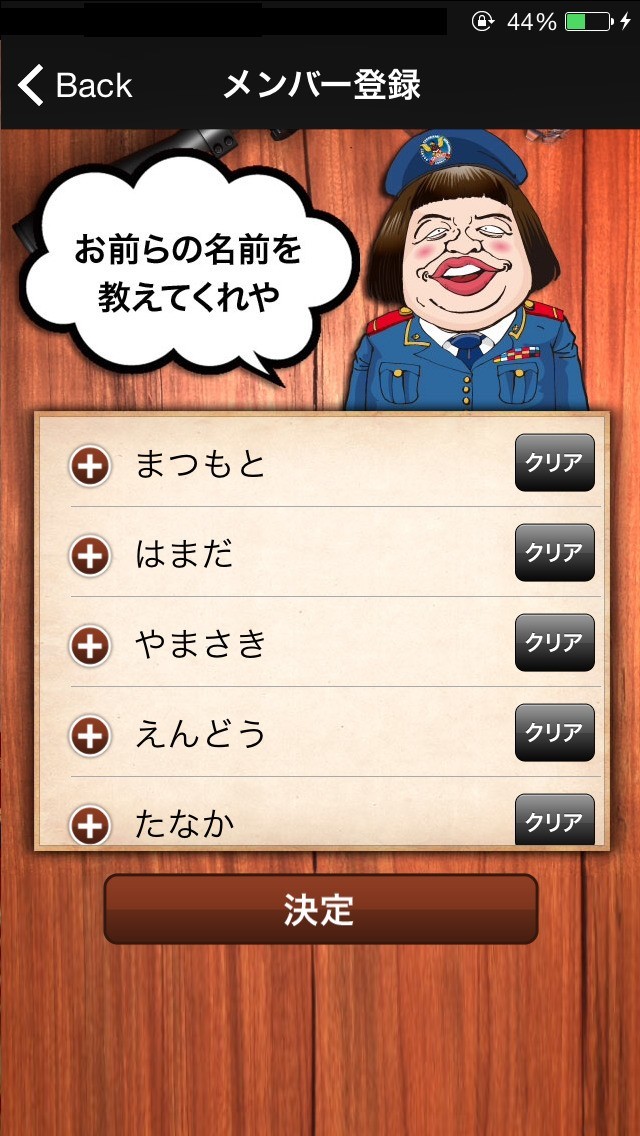Go back using the Back button
Screen dimensions: 640x1136
76,86
